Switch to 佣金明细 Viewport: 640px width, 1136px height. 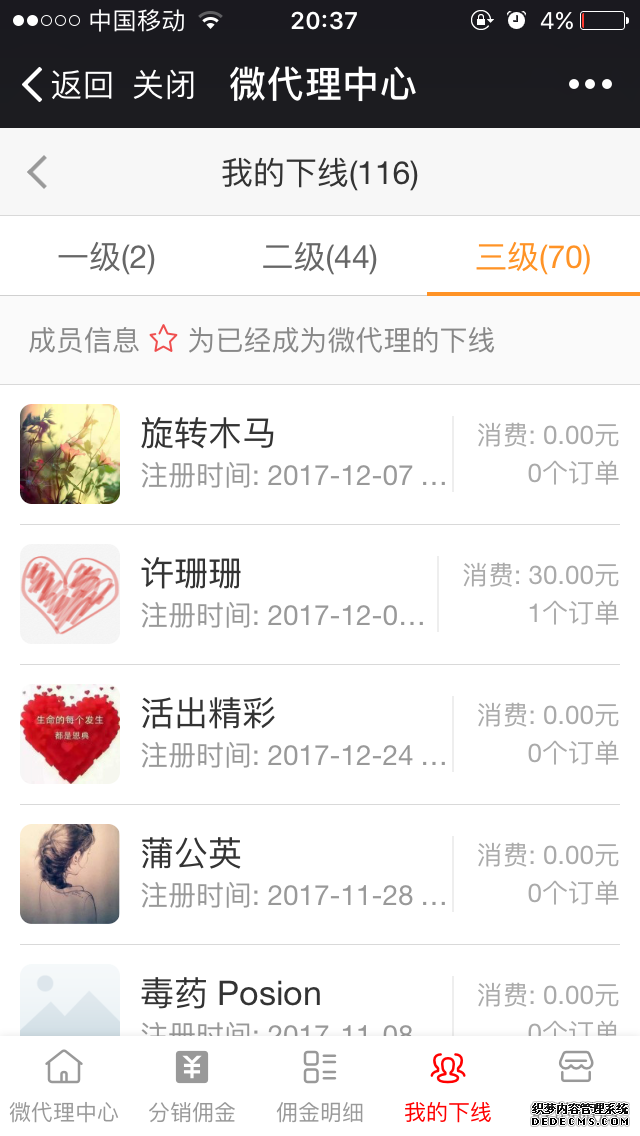click(320, 1086)
